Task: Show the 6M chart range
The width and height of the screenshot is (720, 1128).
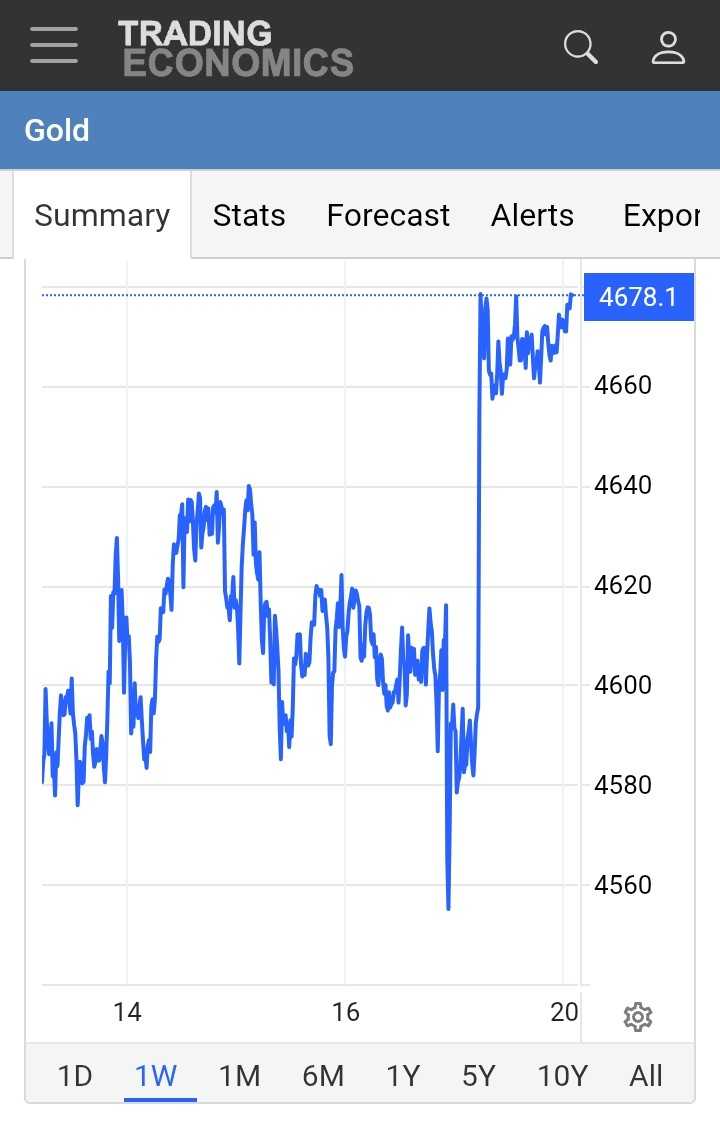Action: pyautogui.click(x=323, y=1076)
